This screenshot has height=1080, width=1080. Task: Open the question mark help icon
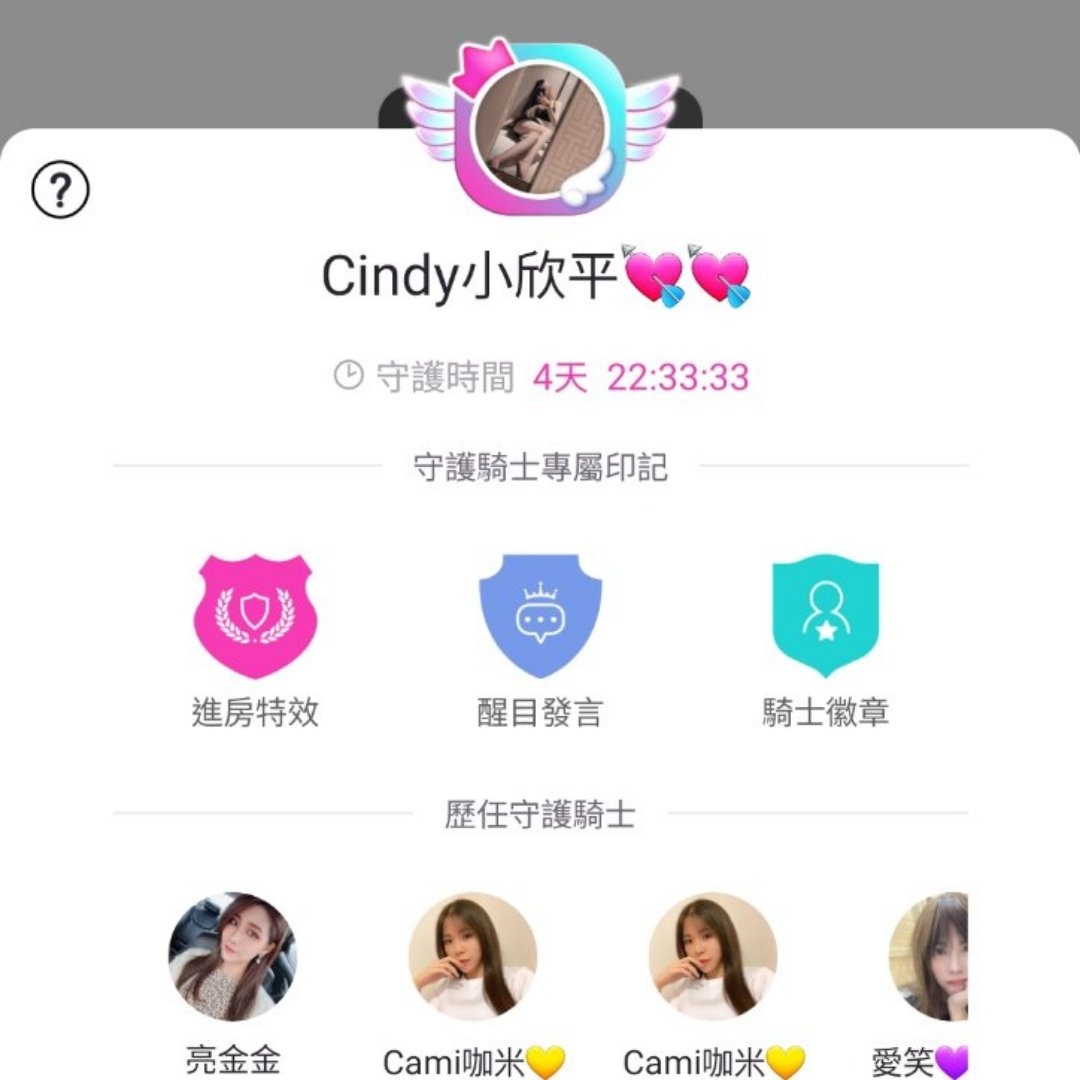click(x=60, y=189)
